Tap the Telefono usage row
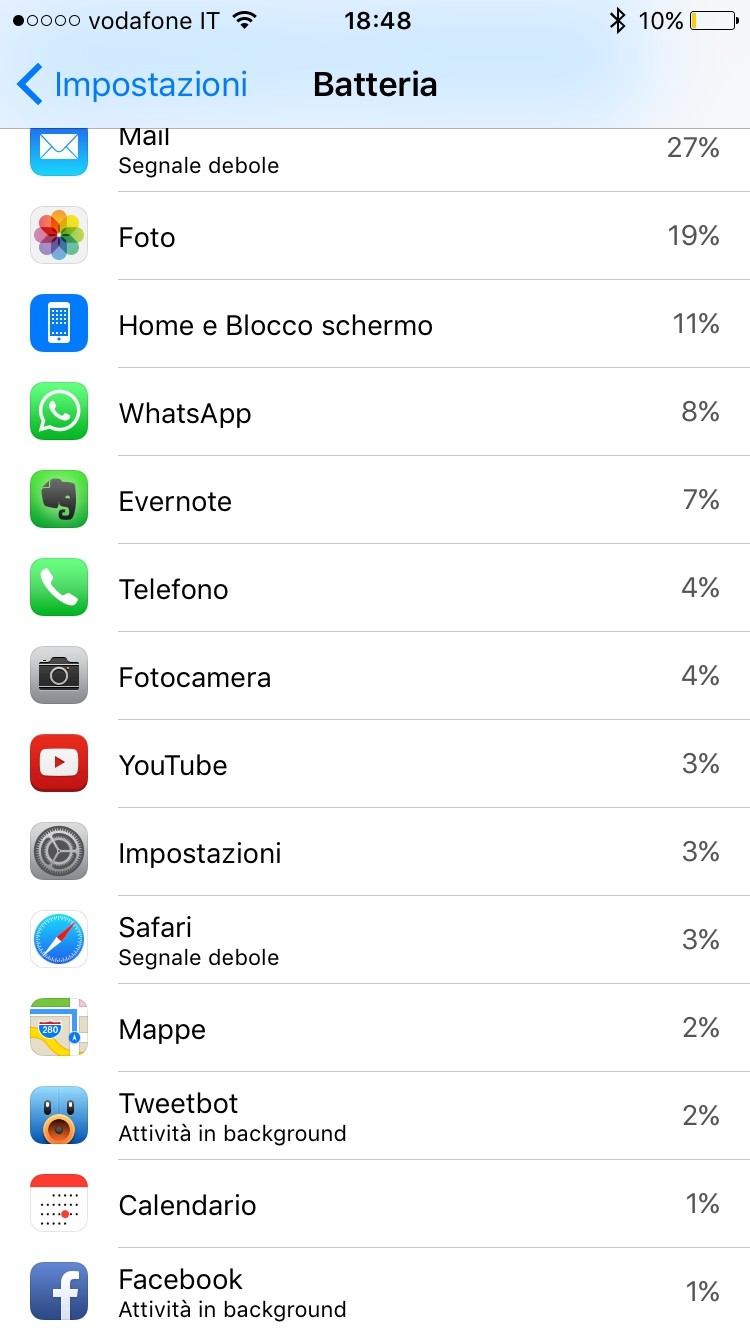This screenshot has height=1334, width=750. click(x=375, y=588)
